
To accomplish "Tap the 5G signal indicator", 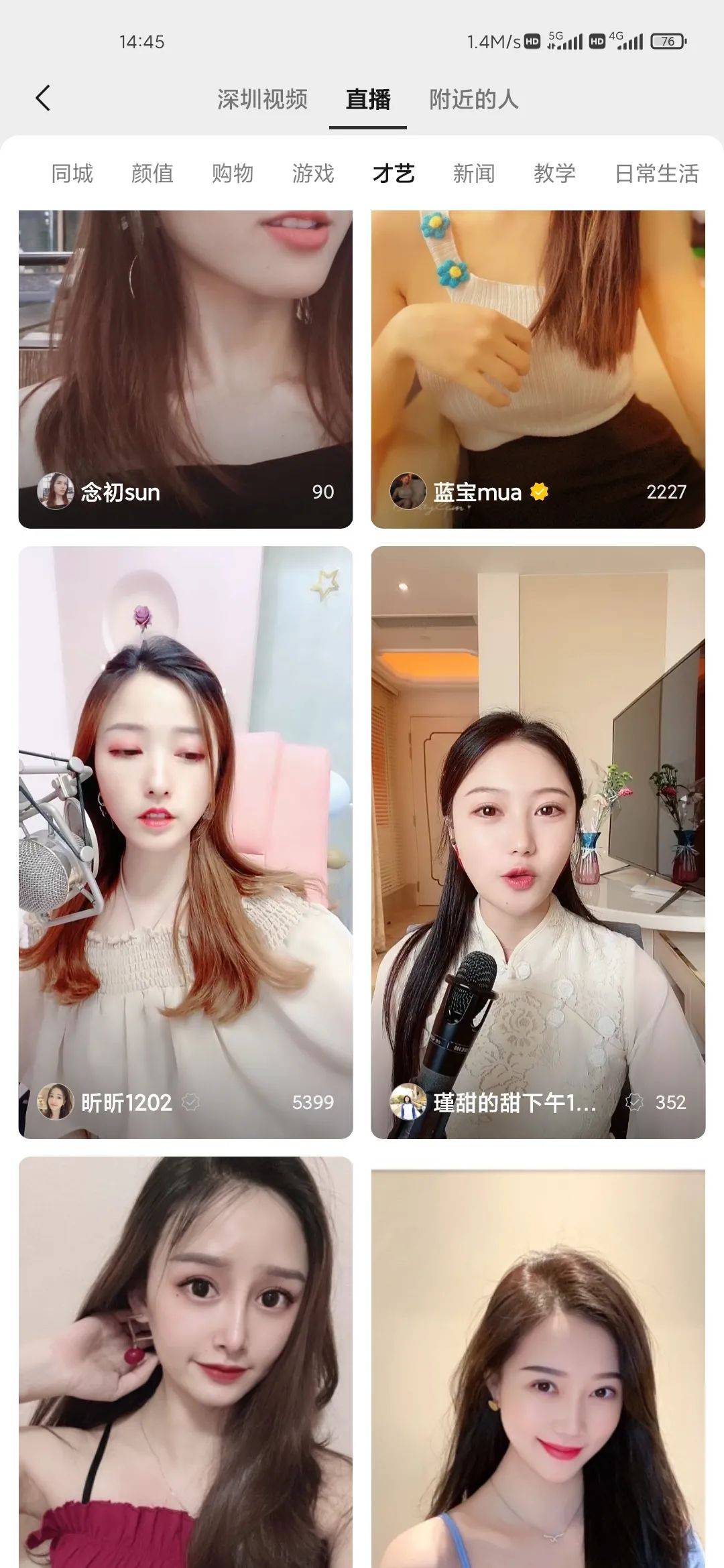I will [x=565, y=42].
